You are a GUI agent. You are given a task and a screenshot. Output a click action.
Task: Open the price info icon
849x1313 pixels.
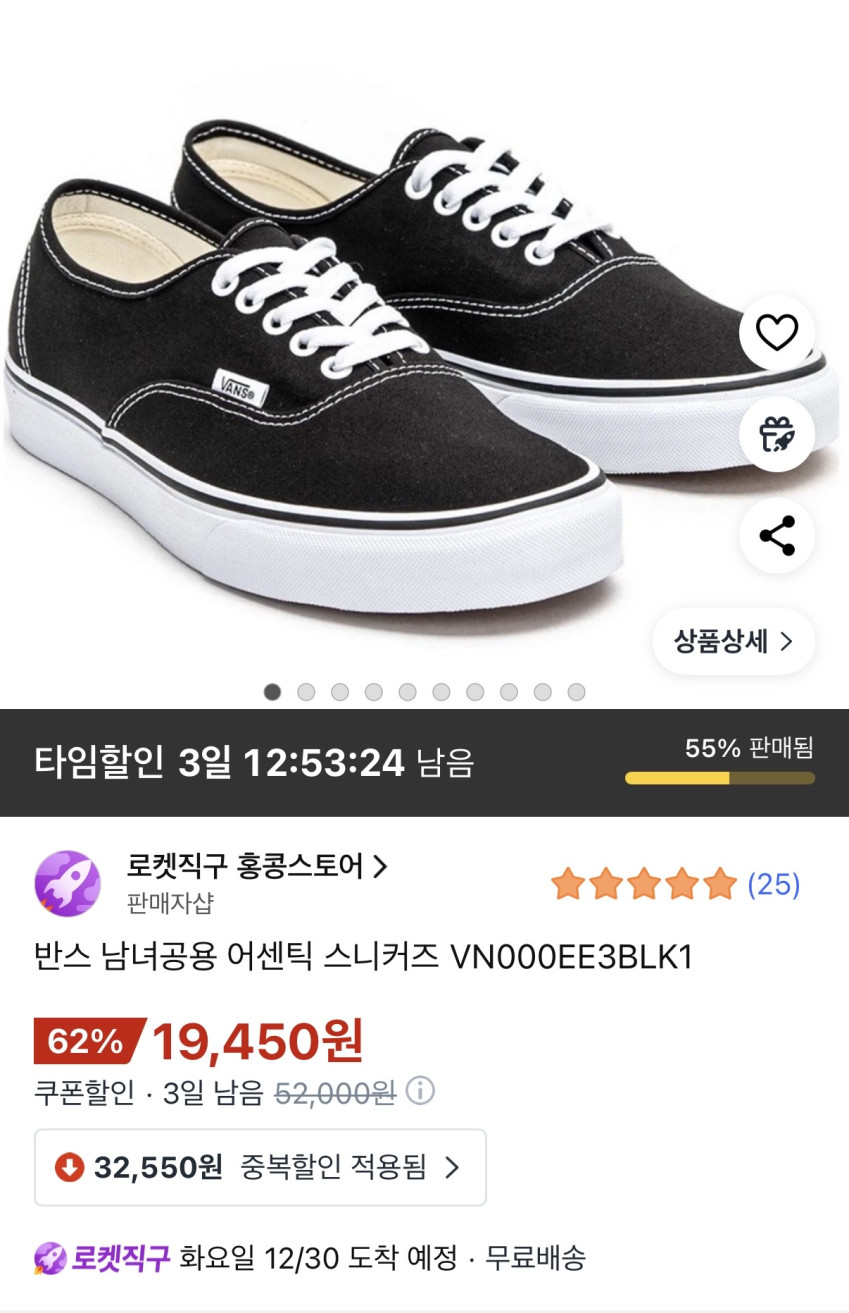(x=421, y=1091)
